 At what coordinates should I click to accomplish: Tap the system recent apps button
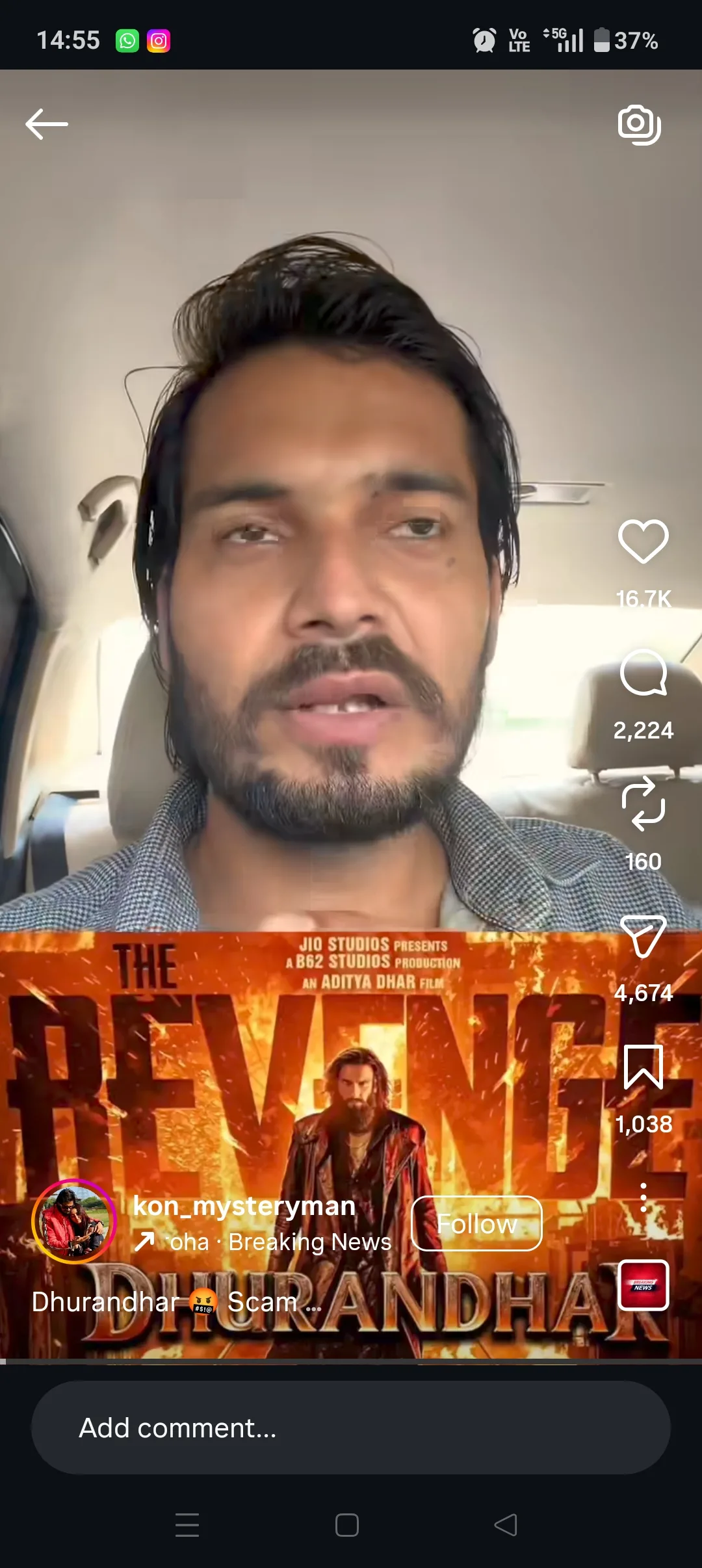(187, 1524)
